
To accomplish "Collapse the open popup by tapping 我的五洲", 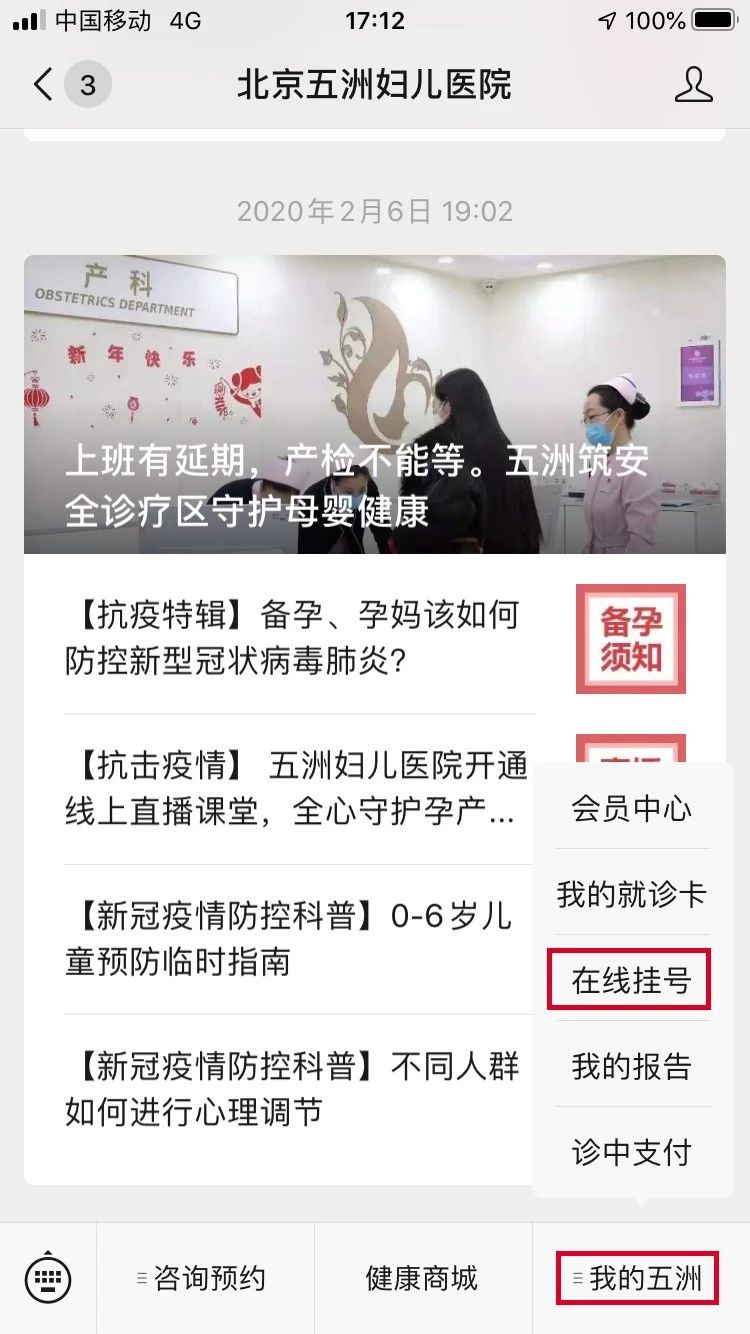I will tap(638, 1277).
